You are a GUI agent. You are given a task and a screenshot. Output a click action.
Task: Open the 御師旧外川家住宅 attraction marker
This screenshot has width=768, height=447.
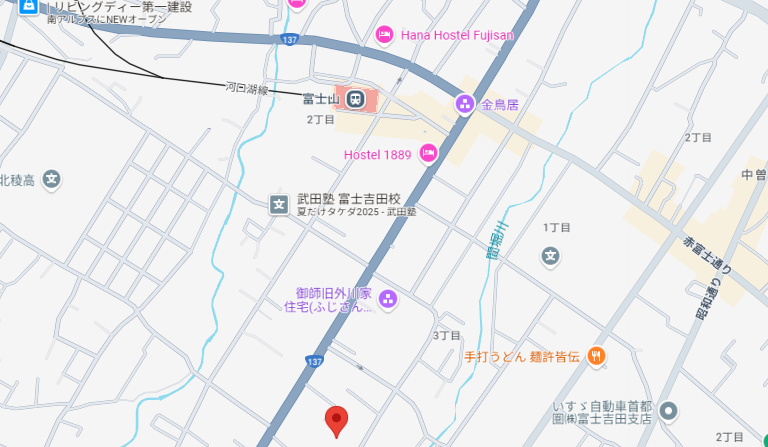click(388, 299)
